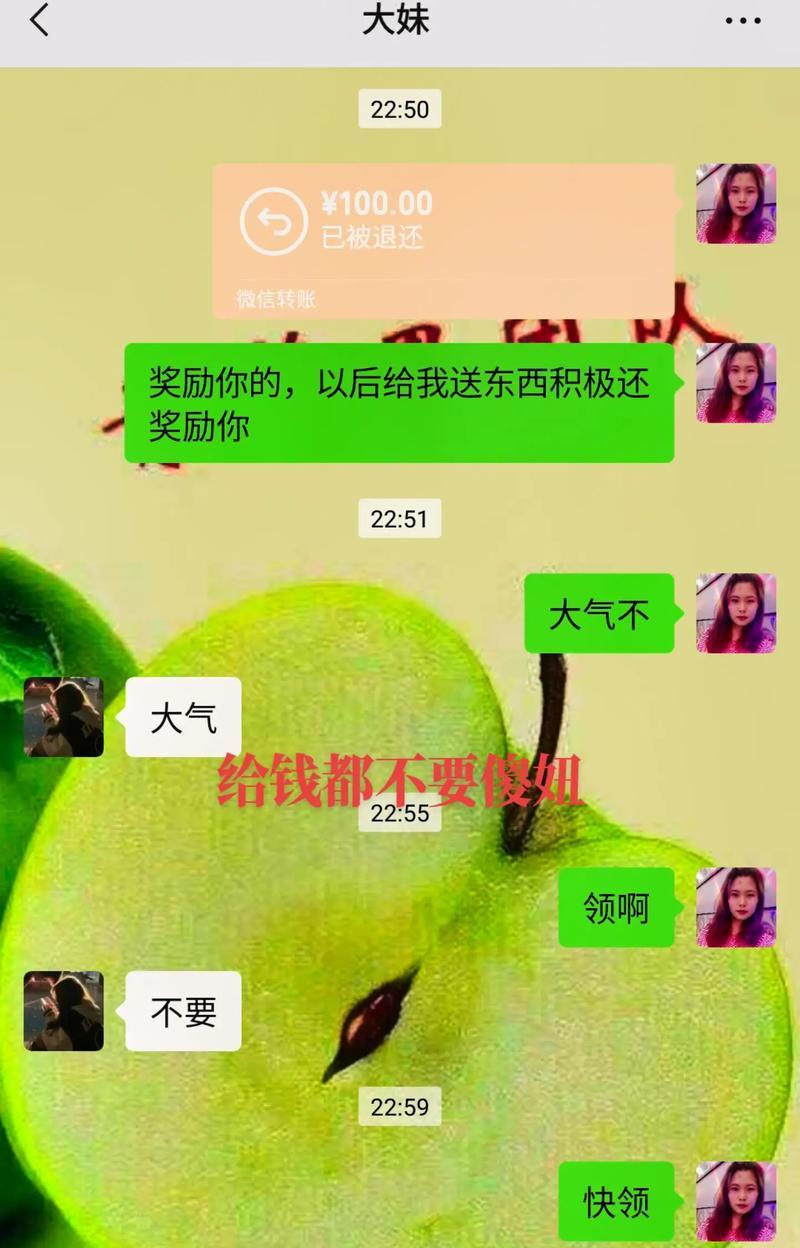Viewport: 800px width, 1248px height.
Task: Tap the avatar beside the 大气 reply
Action: click(x=63, y=716)
